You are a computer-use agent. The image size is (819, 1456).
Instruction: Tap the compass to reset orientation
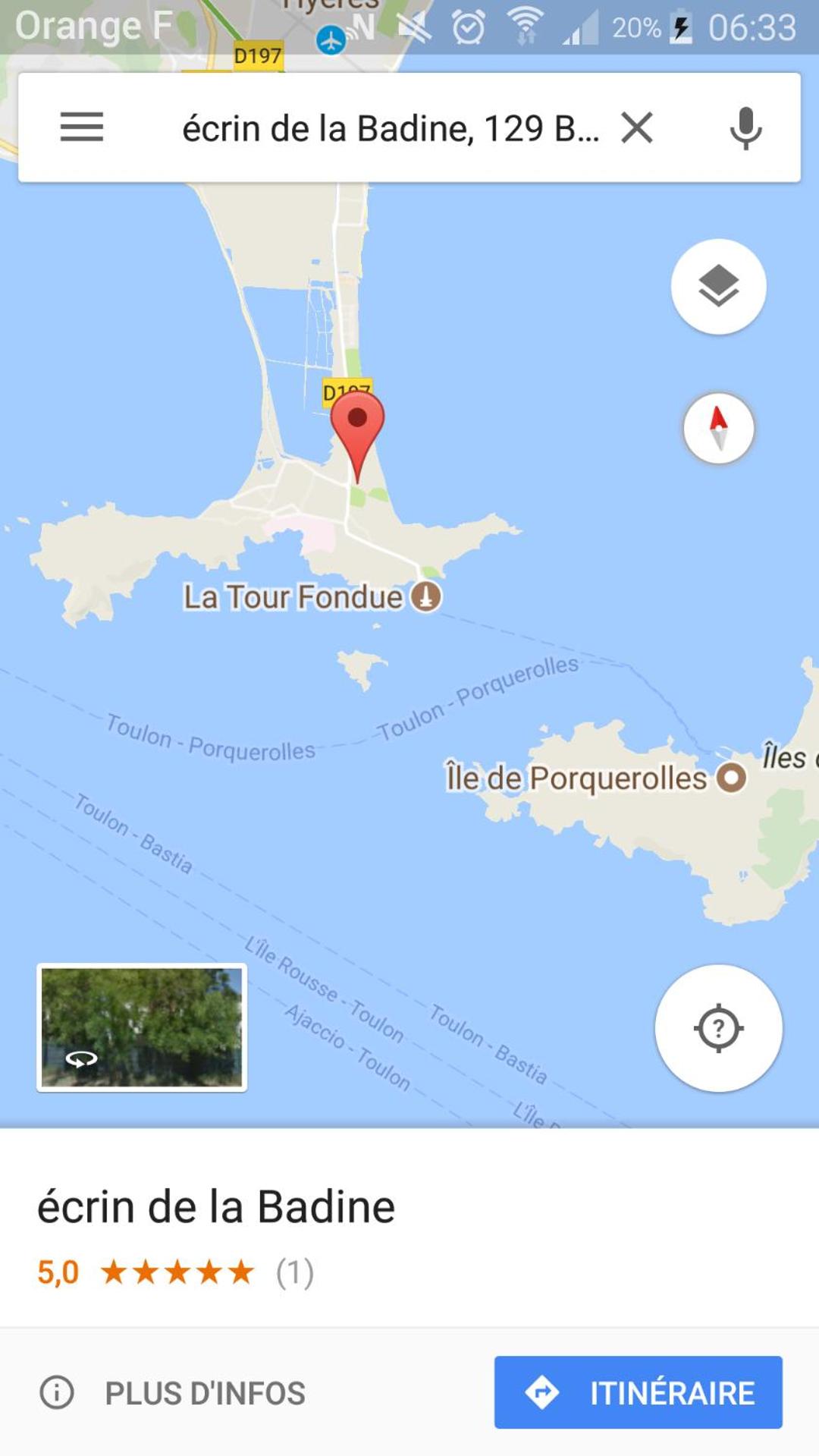pos(718,428)
